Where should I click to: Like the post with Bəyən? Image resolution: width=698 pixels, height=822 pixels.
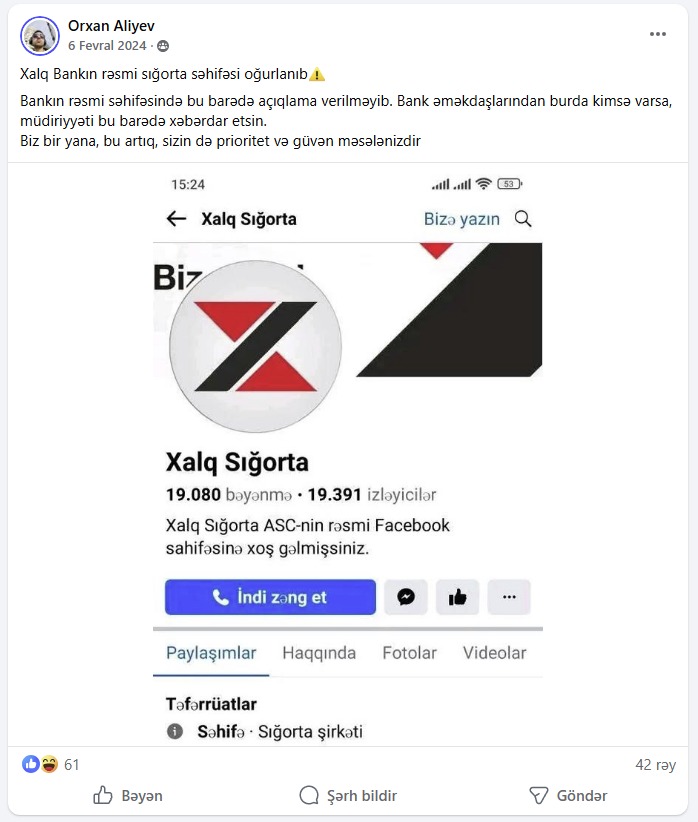pyautogui.click(x=128, y=796)
